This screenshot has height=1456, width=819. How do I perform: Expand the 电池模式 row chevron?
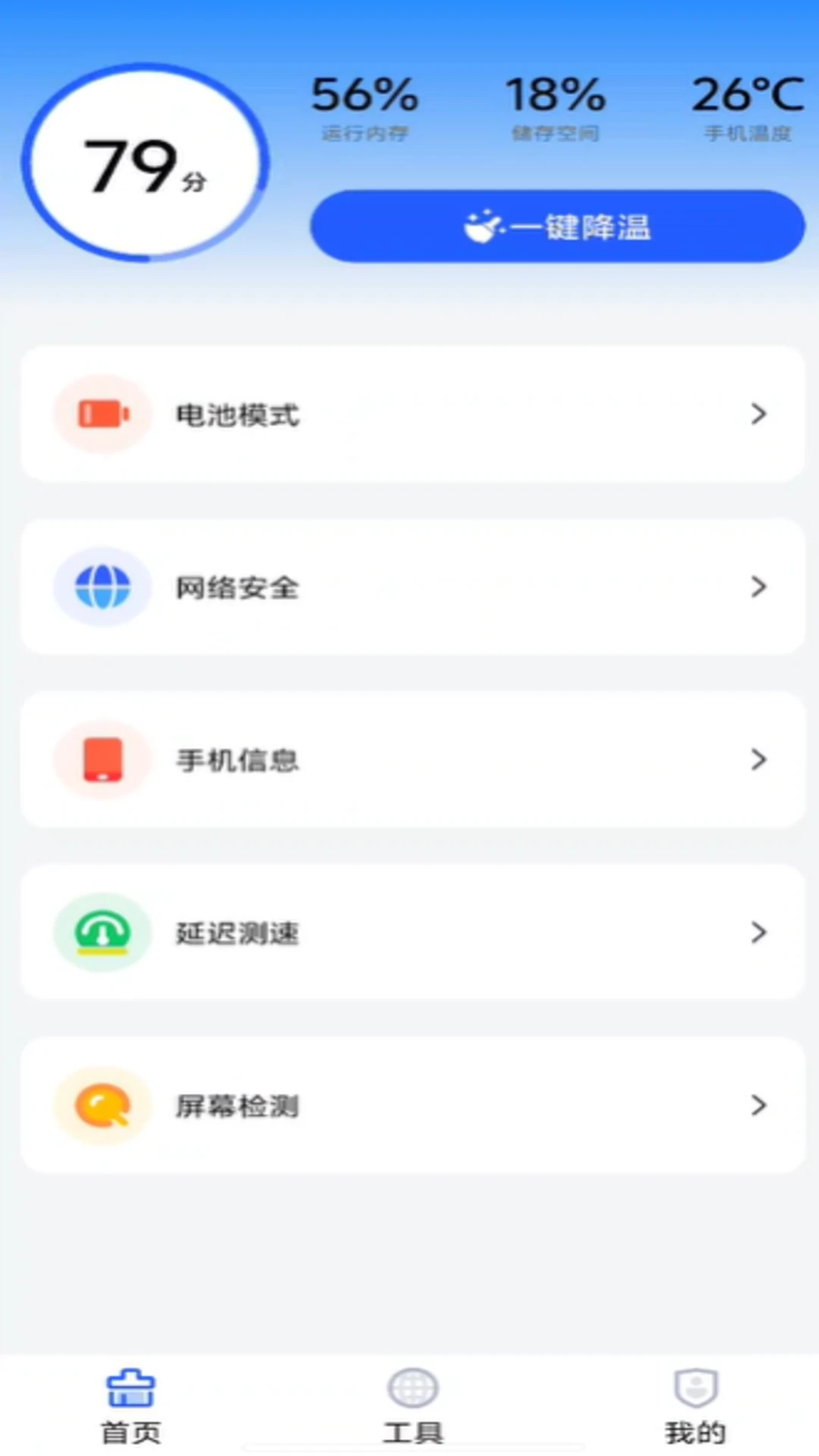(758, 415)
